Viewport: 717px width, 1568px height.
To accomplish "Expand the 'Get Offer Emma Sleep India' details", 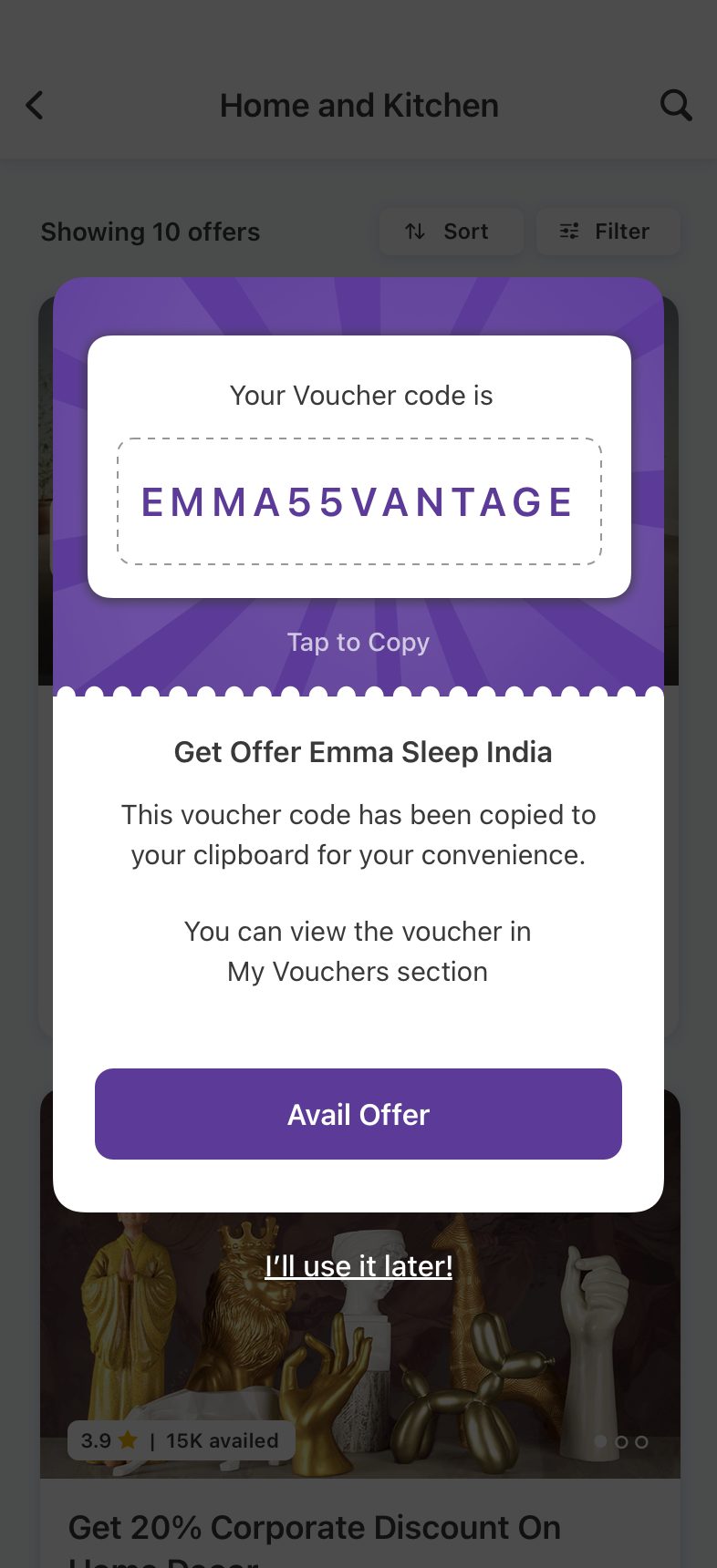I will pyautogui.click(x=362, y=751).
